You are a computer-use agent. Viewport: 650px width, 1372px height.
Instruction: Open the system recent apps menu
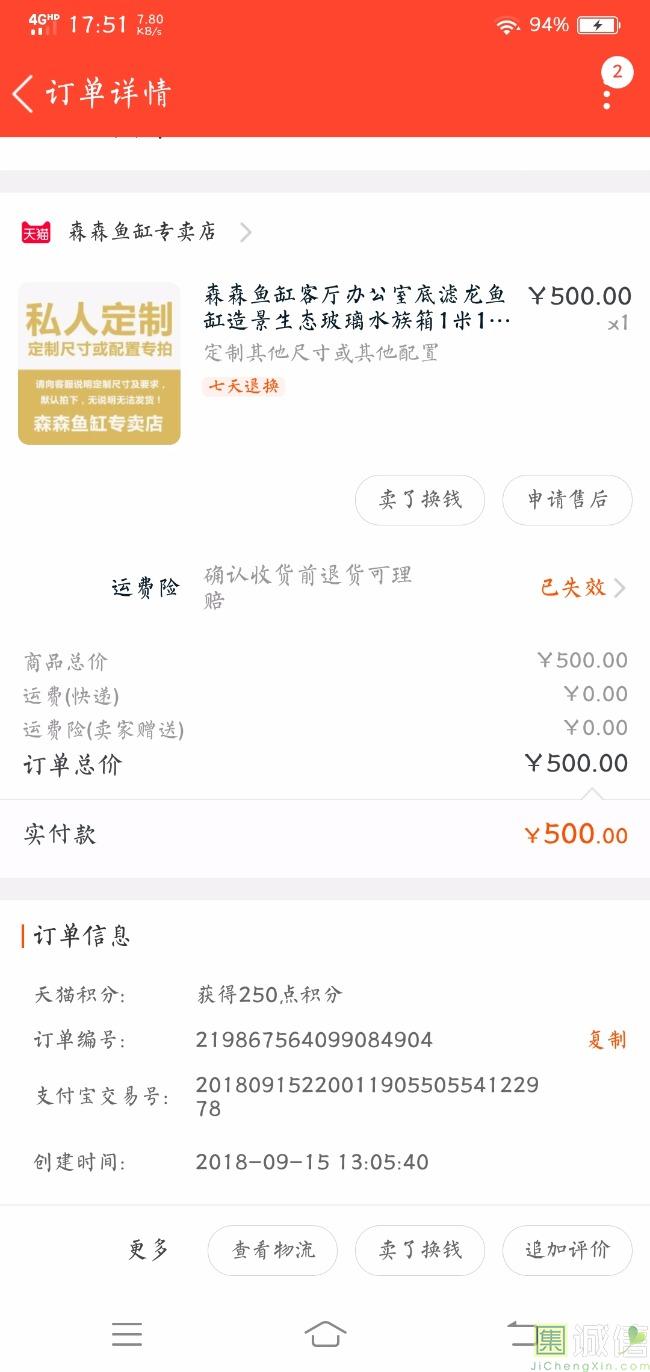coord(127,1333)
